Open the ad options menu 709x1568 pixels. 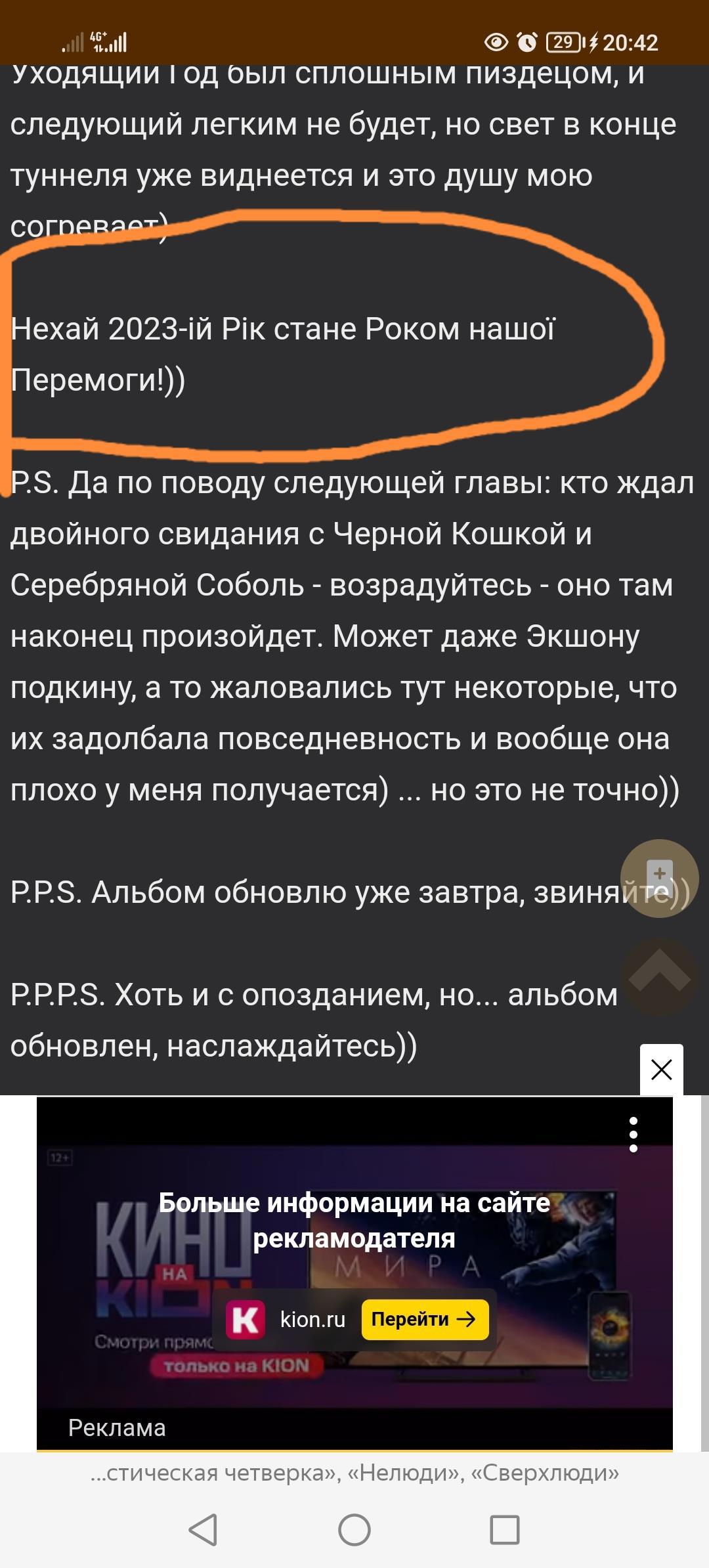(x=633, y=1135)
